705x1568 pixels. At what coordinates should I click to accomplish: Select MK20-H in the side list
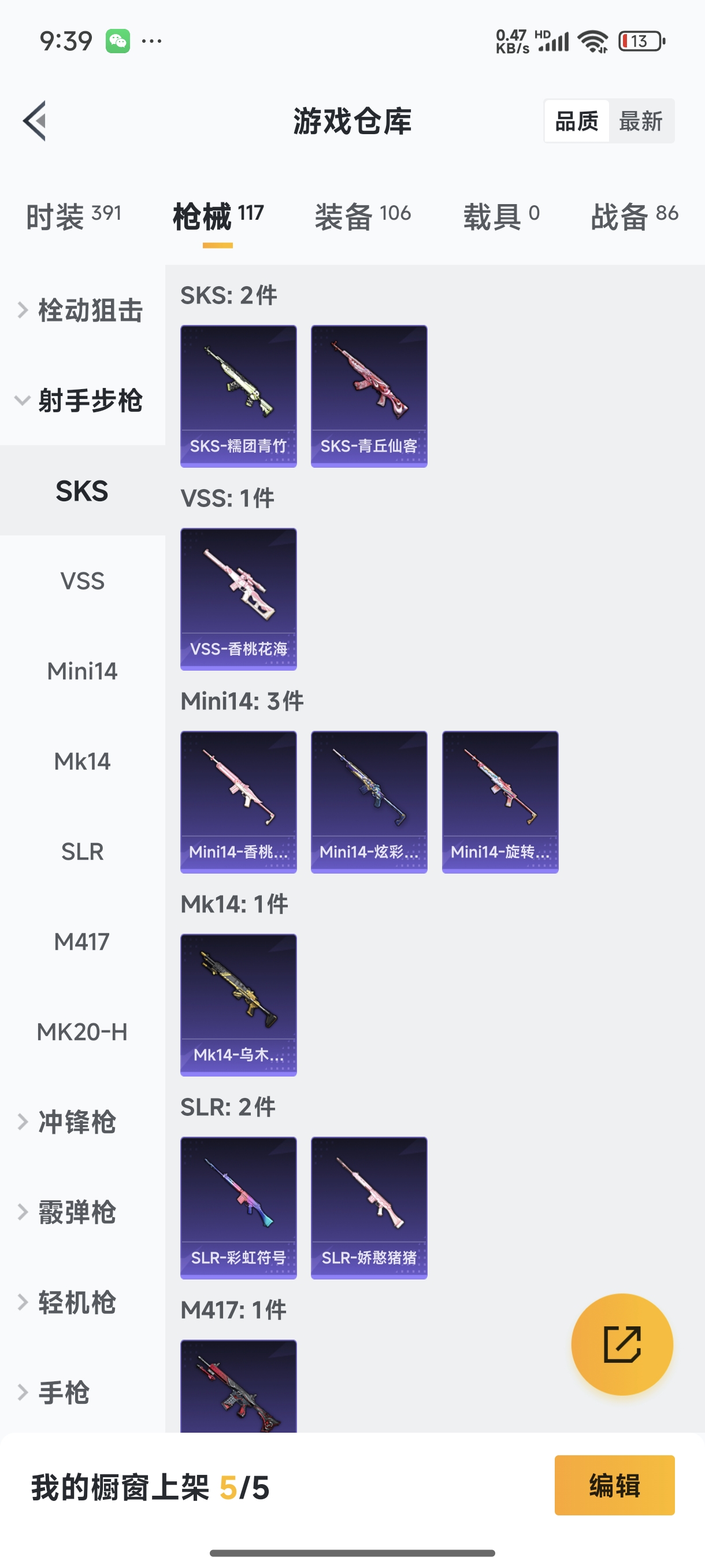(x=83, y=1031)
